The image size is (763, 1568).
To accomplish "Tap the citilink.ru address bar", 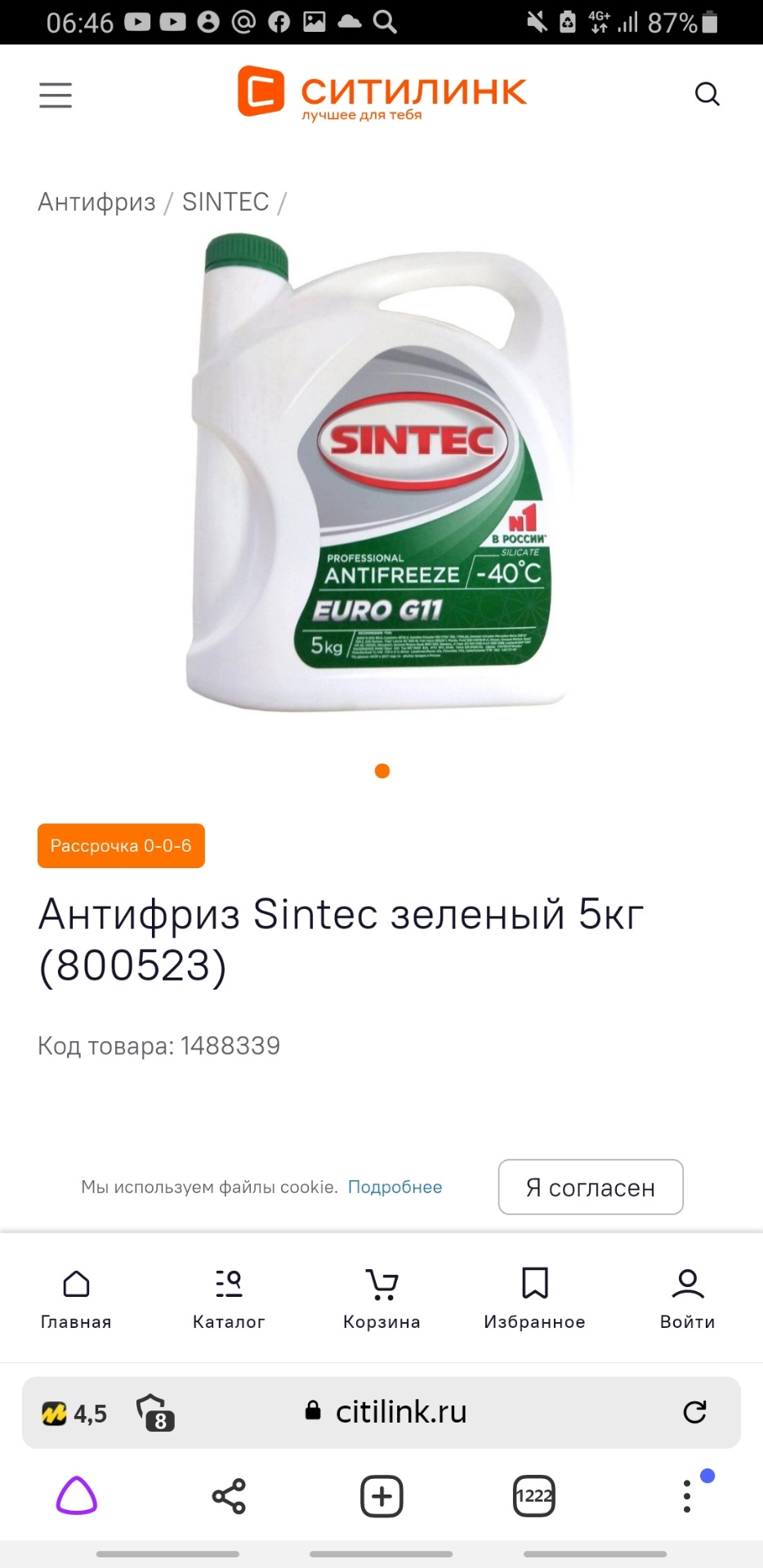I will 400,1411.
